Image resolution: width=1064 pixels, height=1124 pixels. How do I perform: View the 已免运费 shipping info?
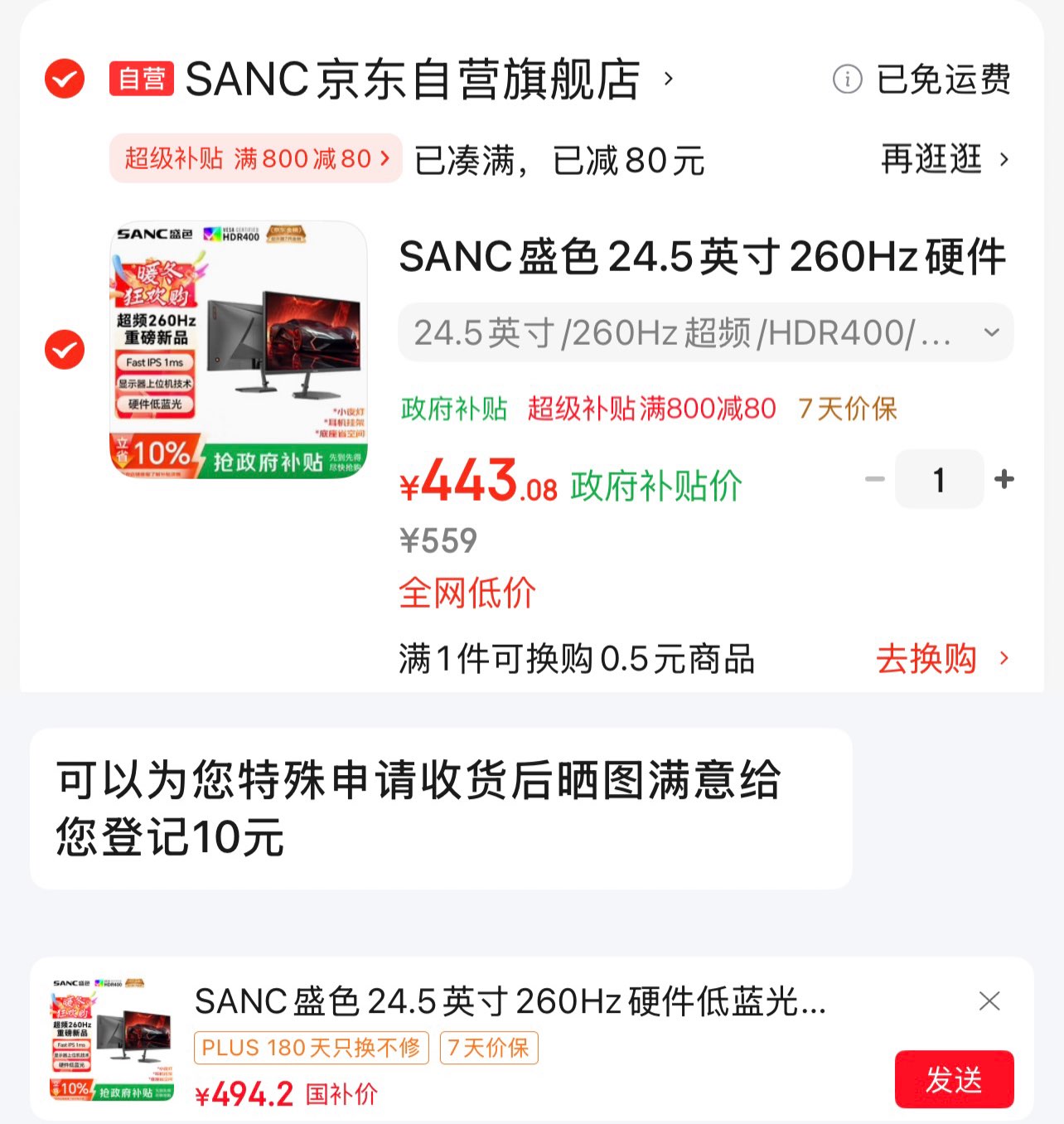pos(921,80)
